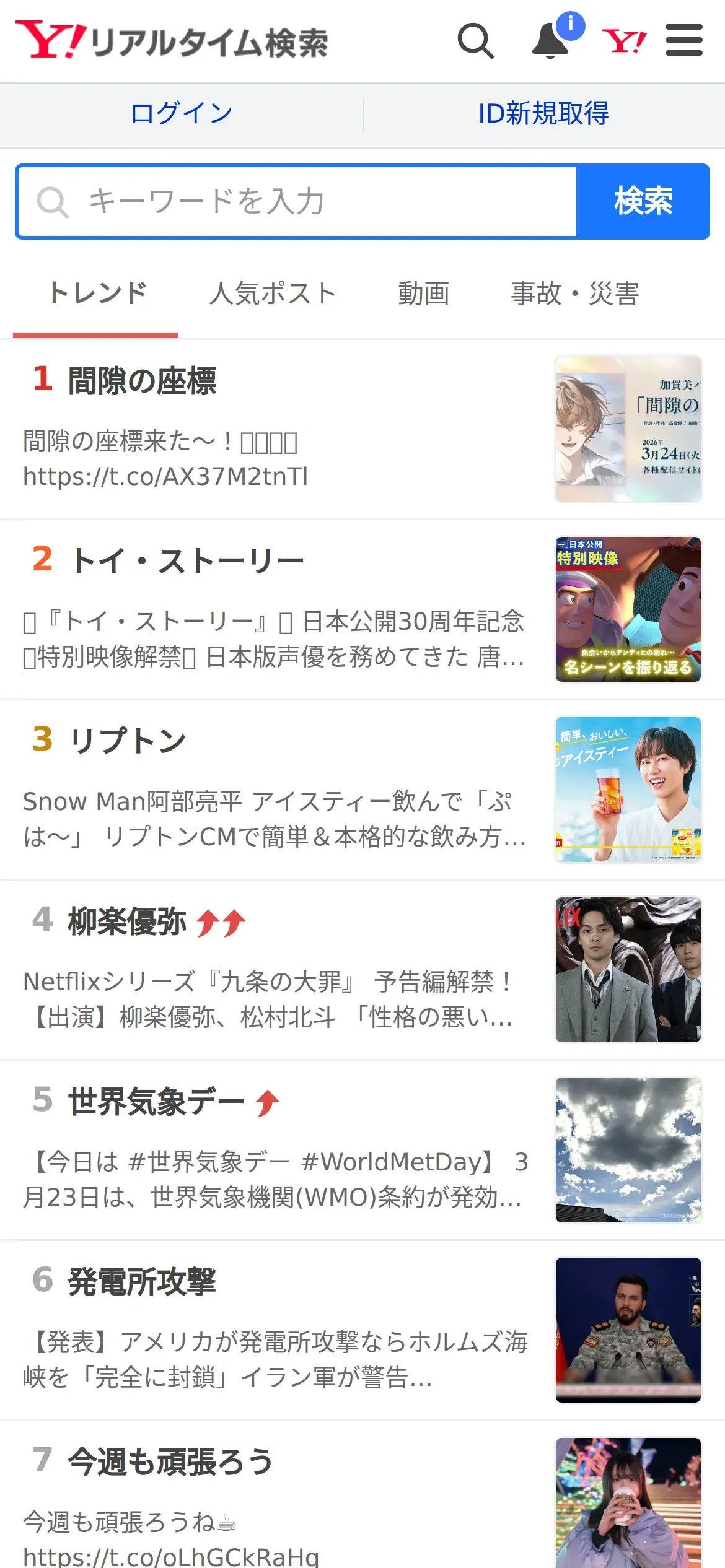Switch to the 人気ポスト tab
Viewport: 725px width, 1568px height.
[272, 294]
